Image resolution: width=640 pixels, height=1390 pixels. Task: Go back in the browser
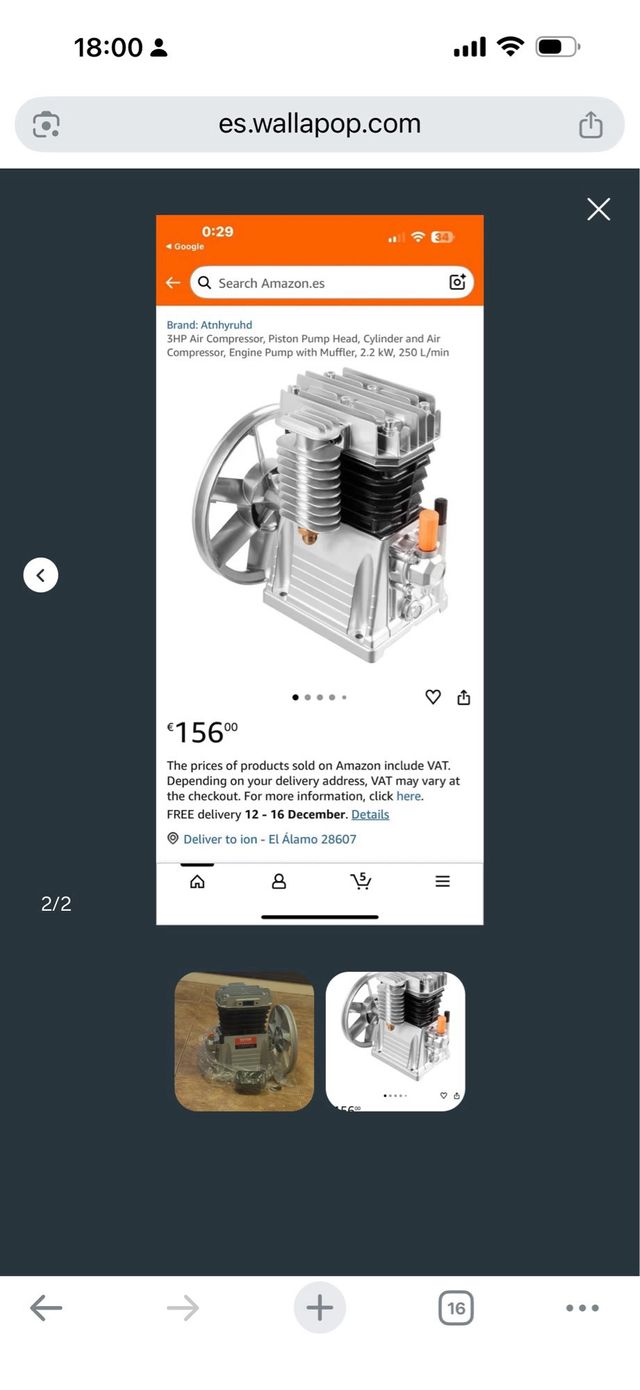[x=46, y=1307]
